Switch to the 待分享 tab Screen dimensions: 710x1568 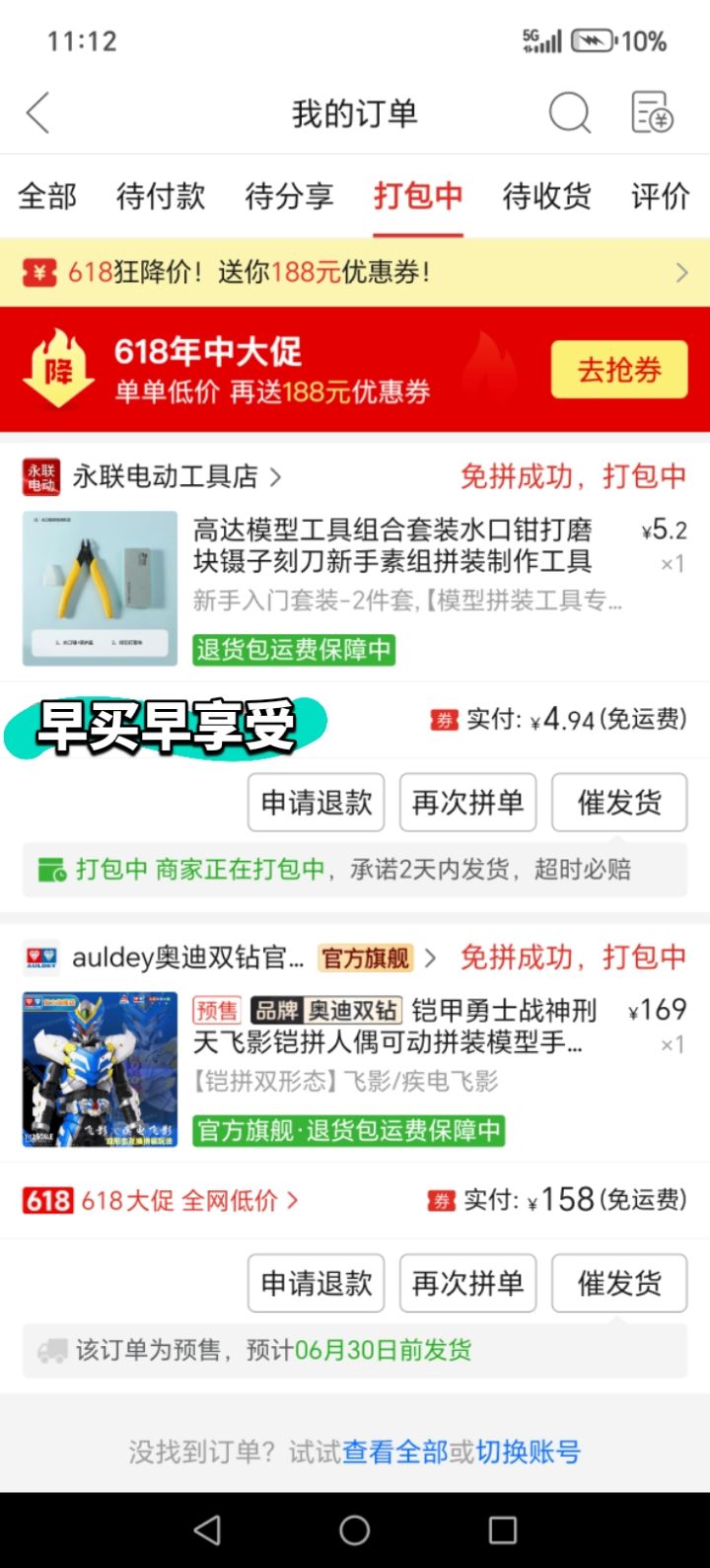(x=289, y=195)
